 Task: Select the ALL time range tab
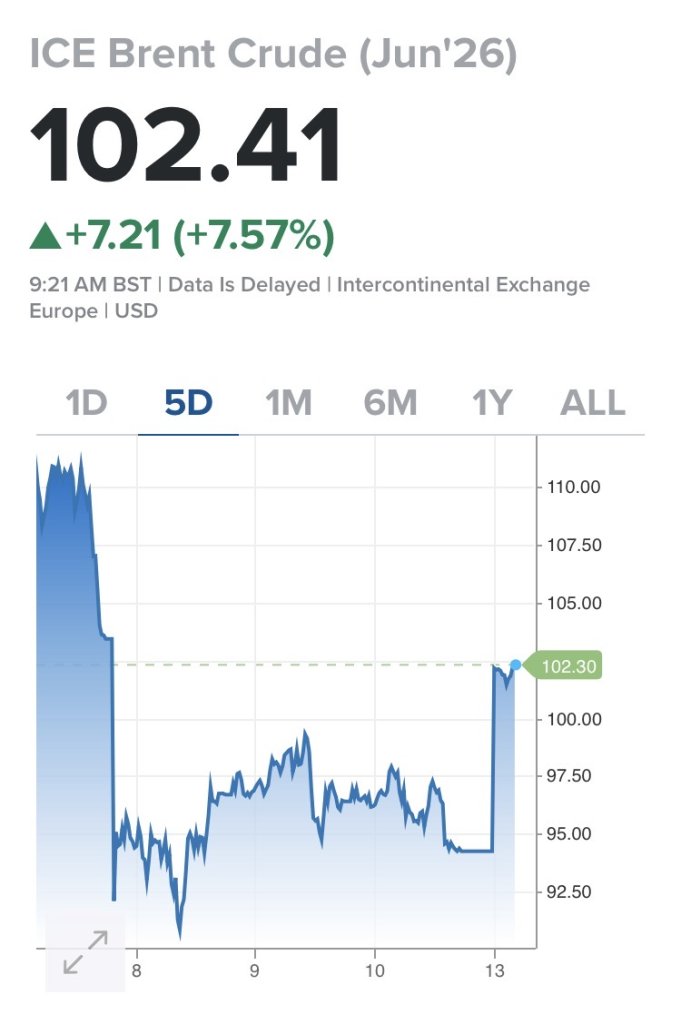click(x=593, y=403)
